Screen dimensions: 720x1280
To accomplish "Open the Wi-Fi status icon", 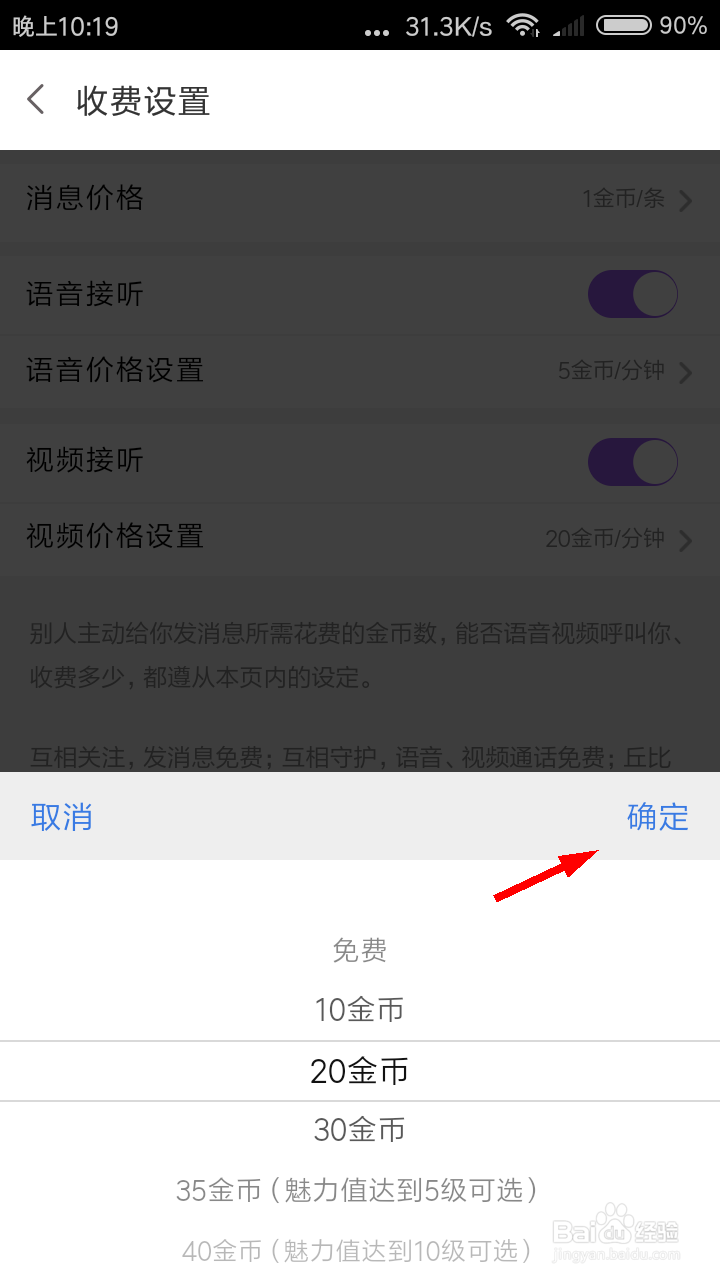I will [x=522, y=26].
